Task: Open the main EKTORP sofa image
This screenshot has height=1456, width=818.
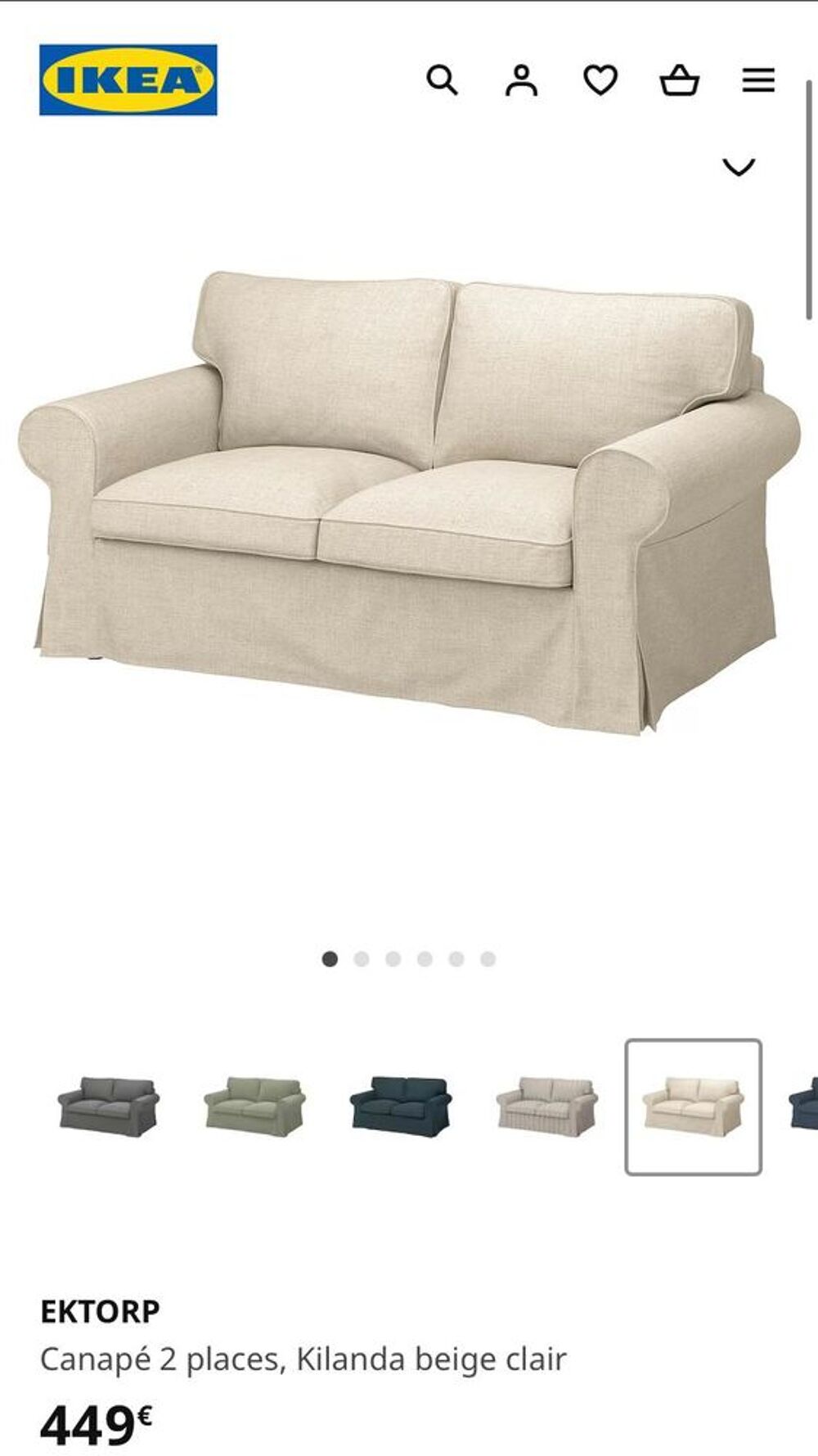Action: tap(409, 502)
